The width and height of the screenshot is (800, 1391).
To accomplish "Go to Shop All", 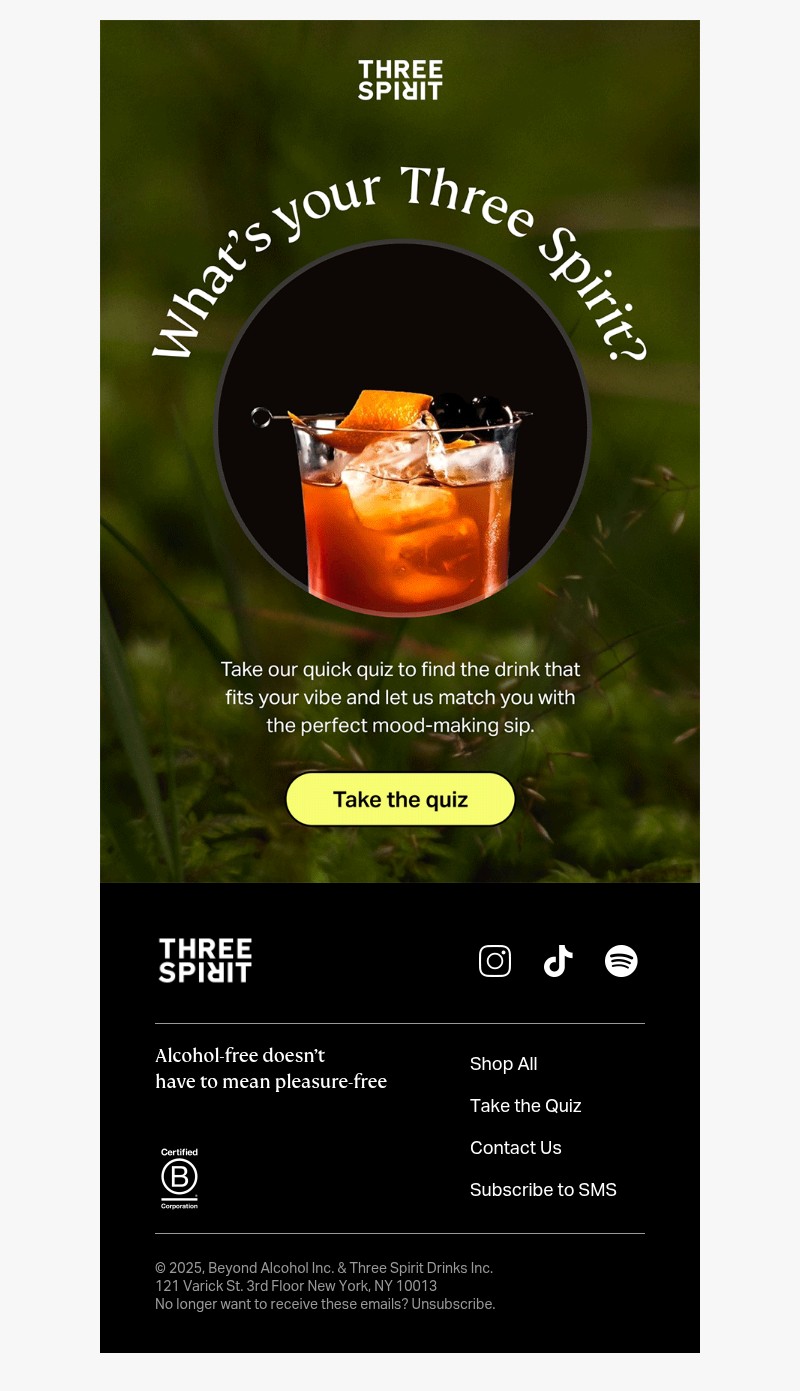I will point(503,1064).
